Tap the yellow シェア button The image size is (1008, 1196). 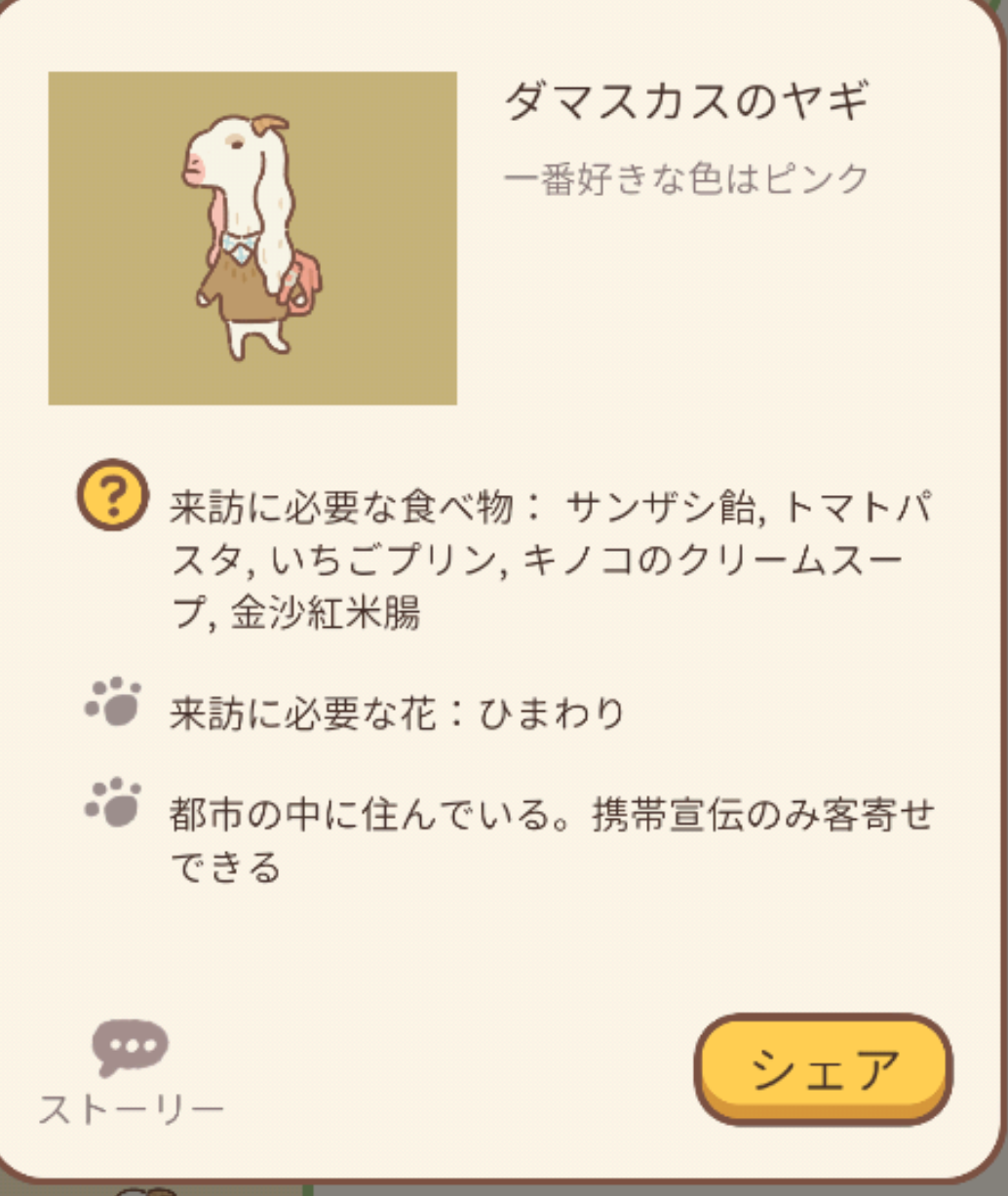pos(823,1069)
